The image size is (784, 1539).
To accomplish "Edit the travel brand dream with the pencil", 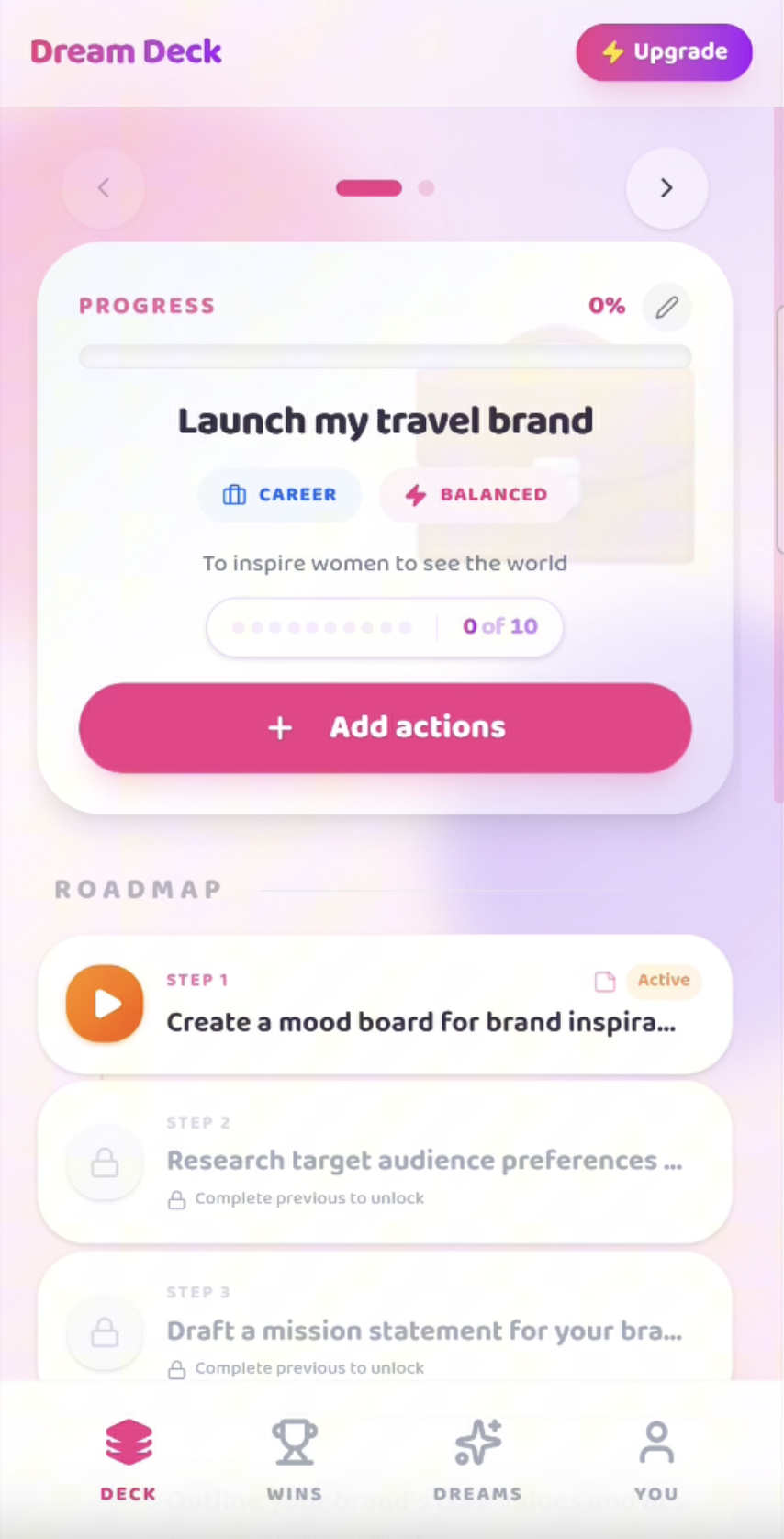I will pos(667,307).
